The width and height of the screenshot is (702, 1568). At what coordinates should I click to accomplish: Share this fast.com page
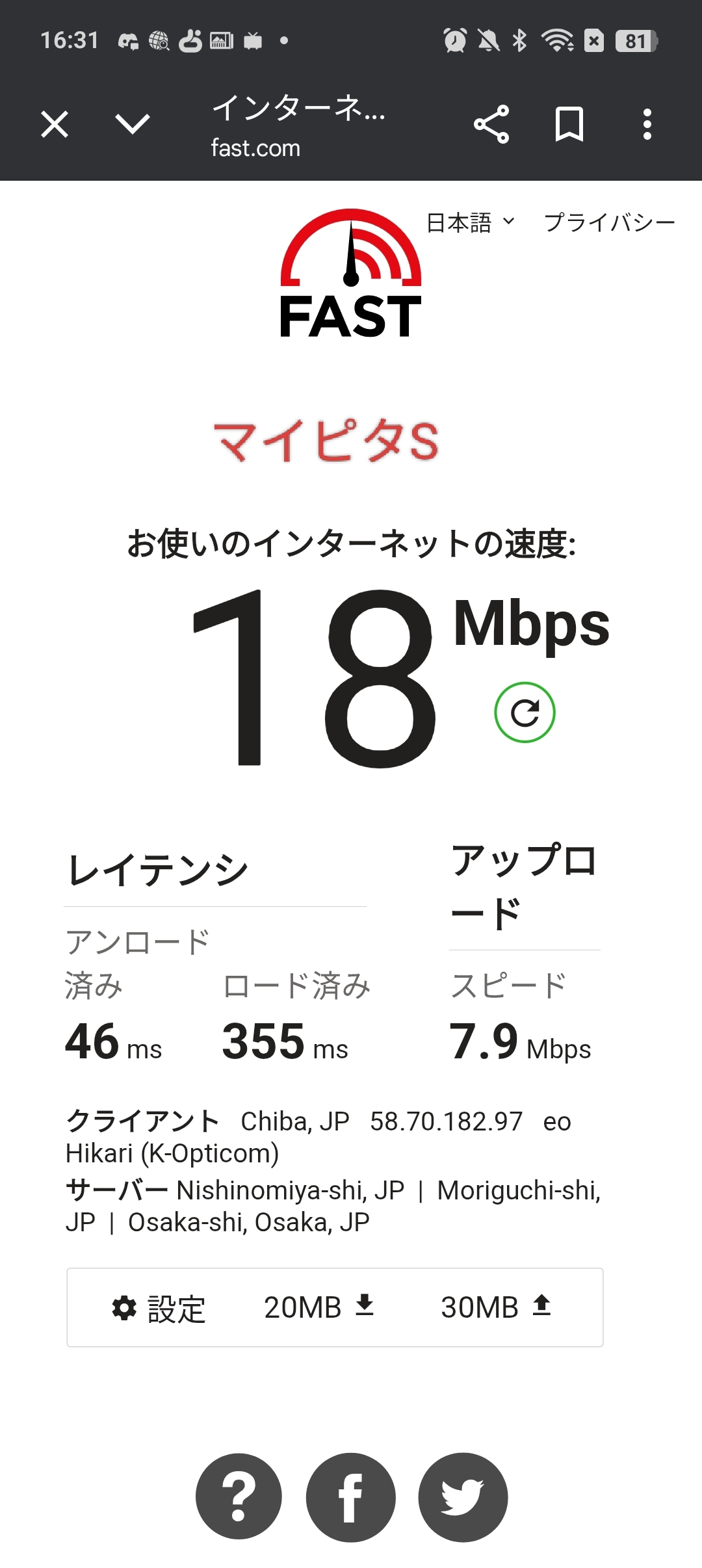[491, 124]
